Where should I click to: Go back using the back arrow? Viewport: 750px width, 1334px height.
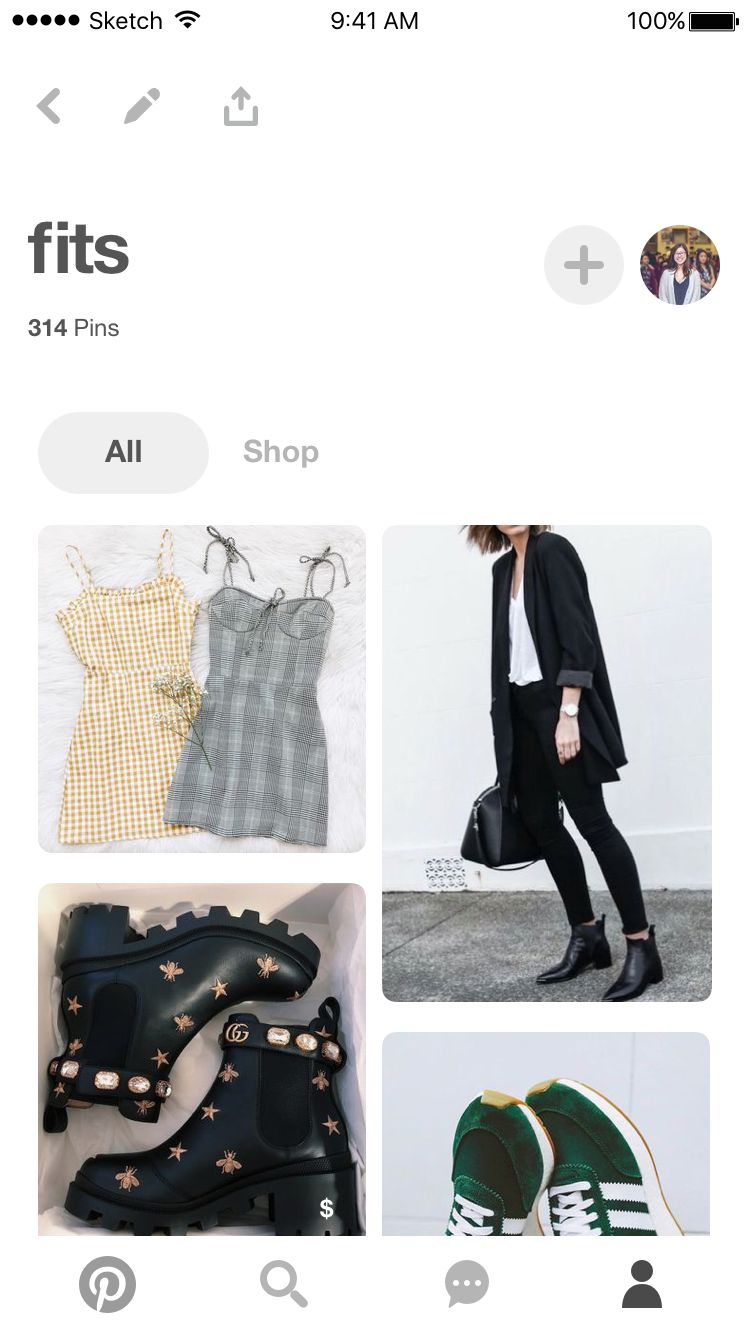49,106
